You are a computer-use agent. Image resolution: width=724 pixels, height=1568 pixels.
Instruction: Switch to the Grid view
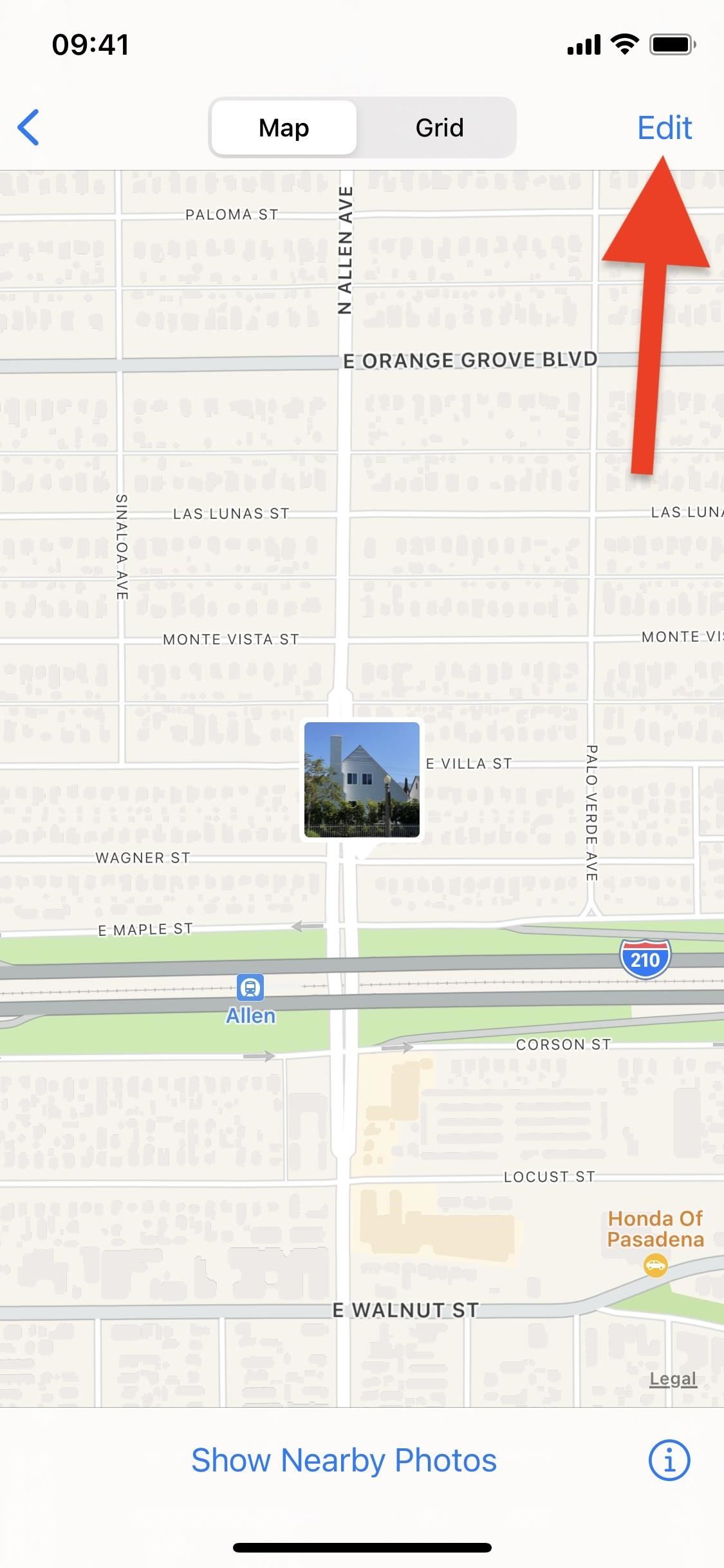439,127
